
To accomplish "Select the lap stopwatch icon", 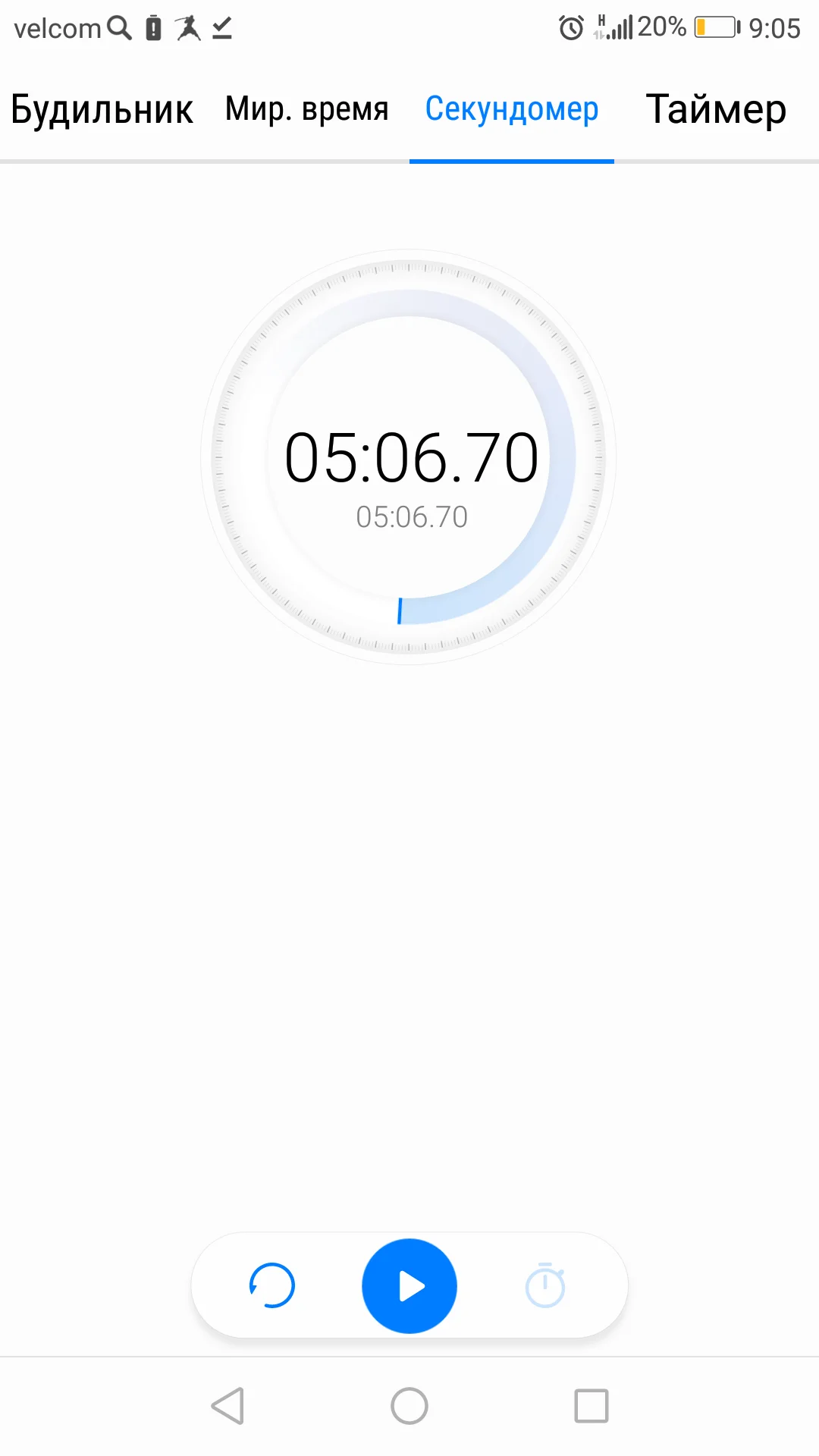I will (545, 1285).
